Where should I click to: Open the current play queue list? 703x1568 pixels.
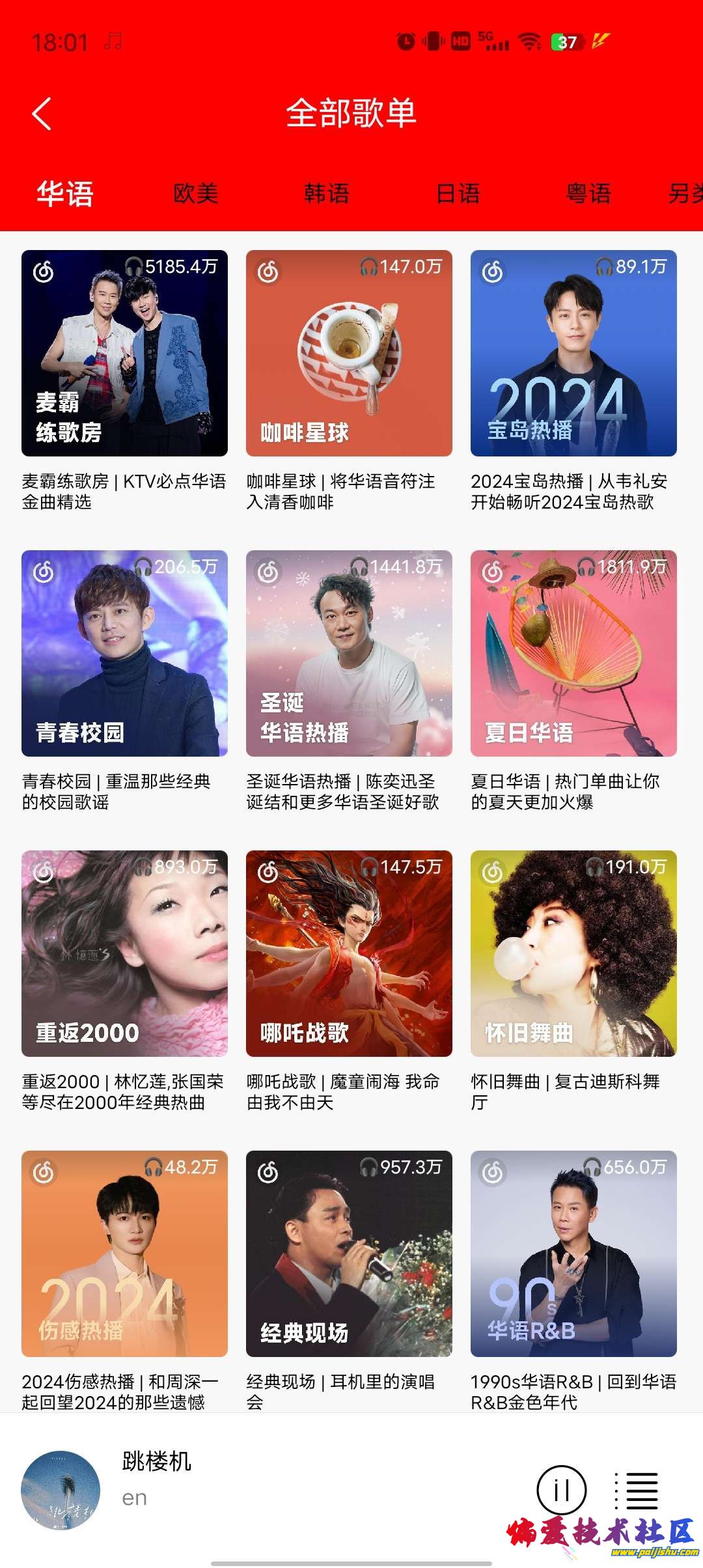coord(637,1490)
